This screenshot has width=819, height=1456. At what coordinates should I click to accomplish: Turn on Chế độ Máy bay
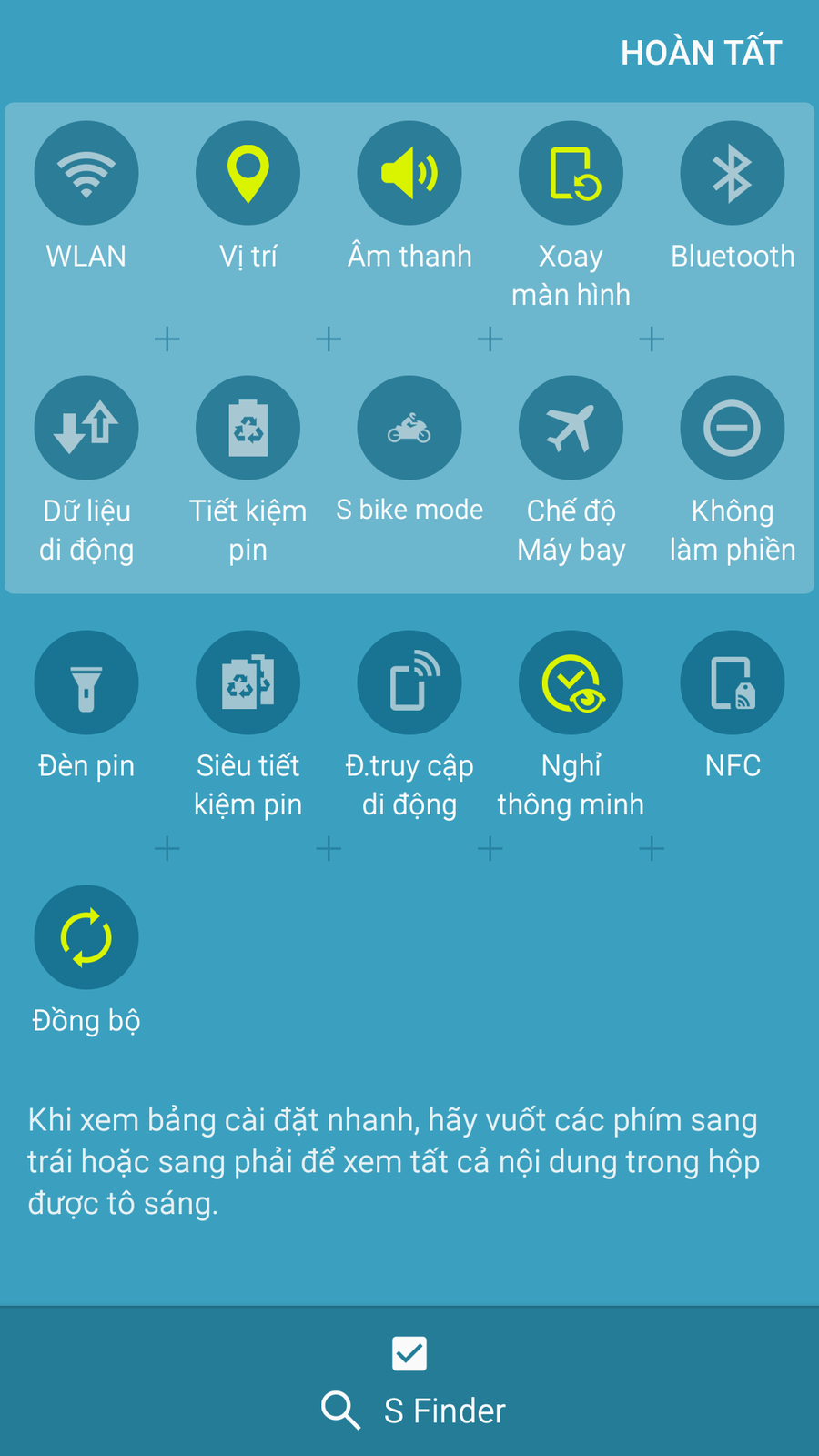(x=571, y=428)
